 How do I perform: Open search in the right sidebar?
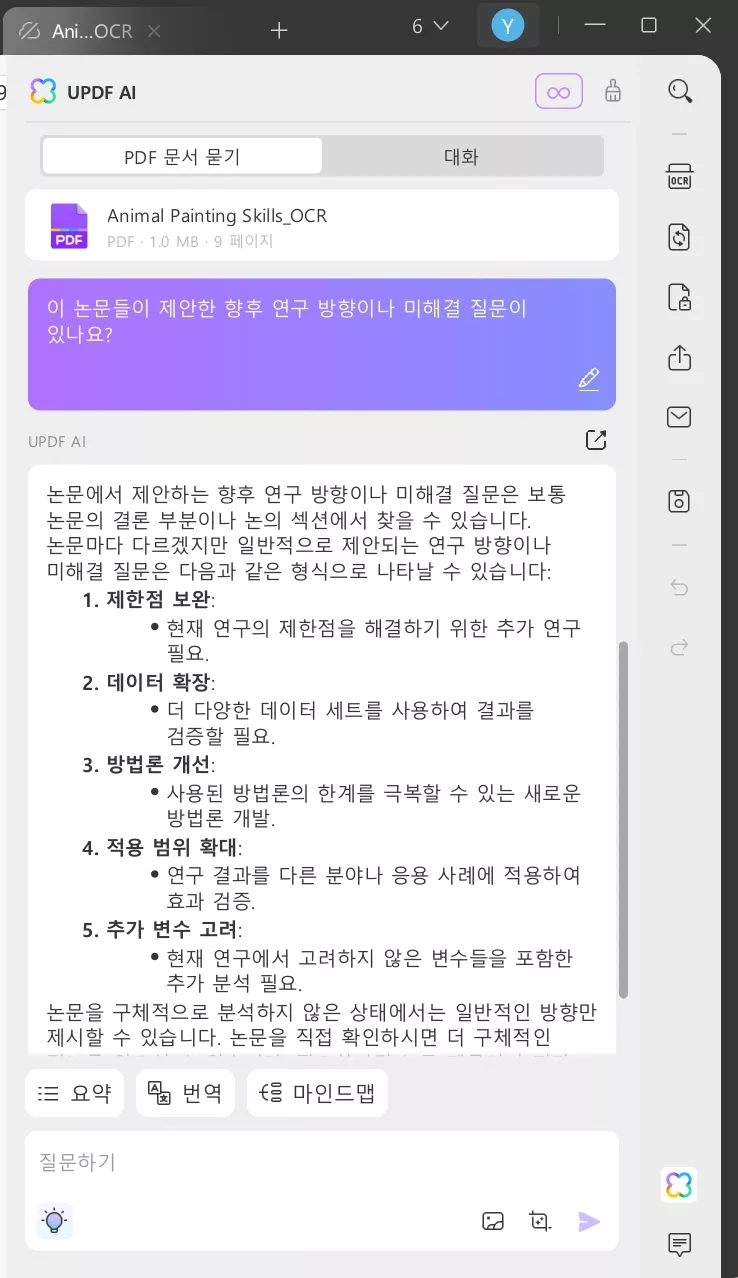[680, 92]
